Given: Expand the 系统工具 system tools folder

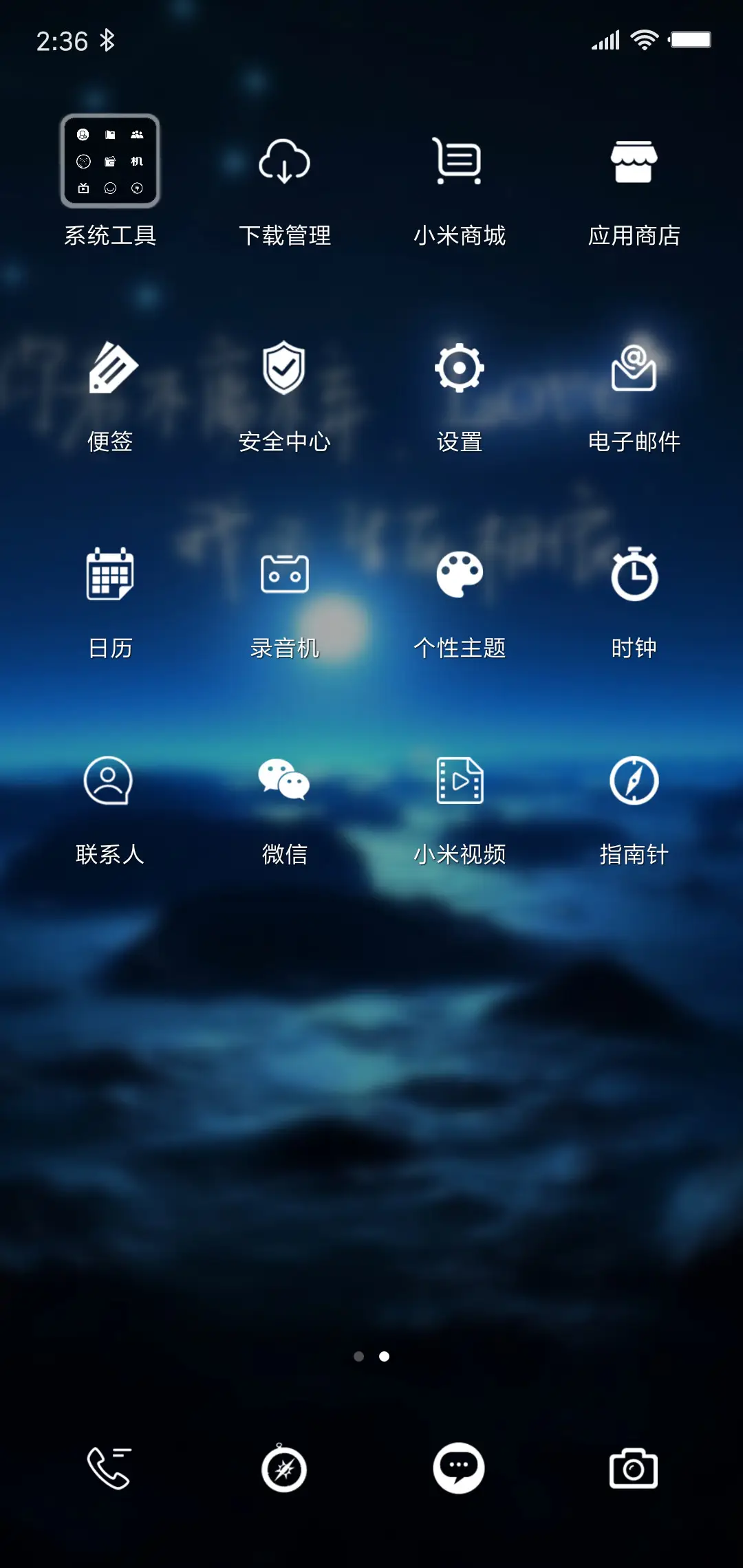Looking at the screenshot, I should click(x=110, y=162).
